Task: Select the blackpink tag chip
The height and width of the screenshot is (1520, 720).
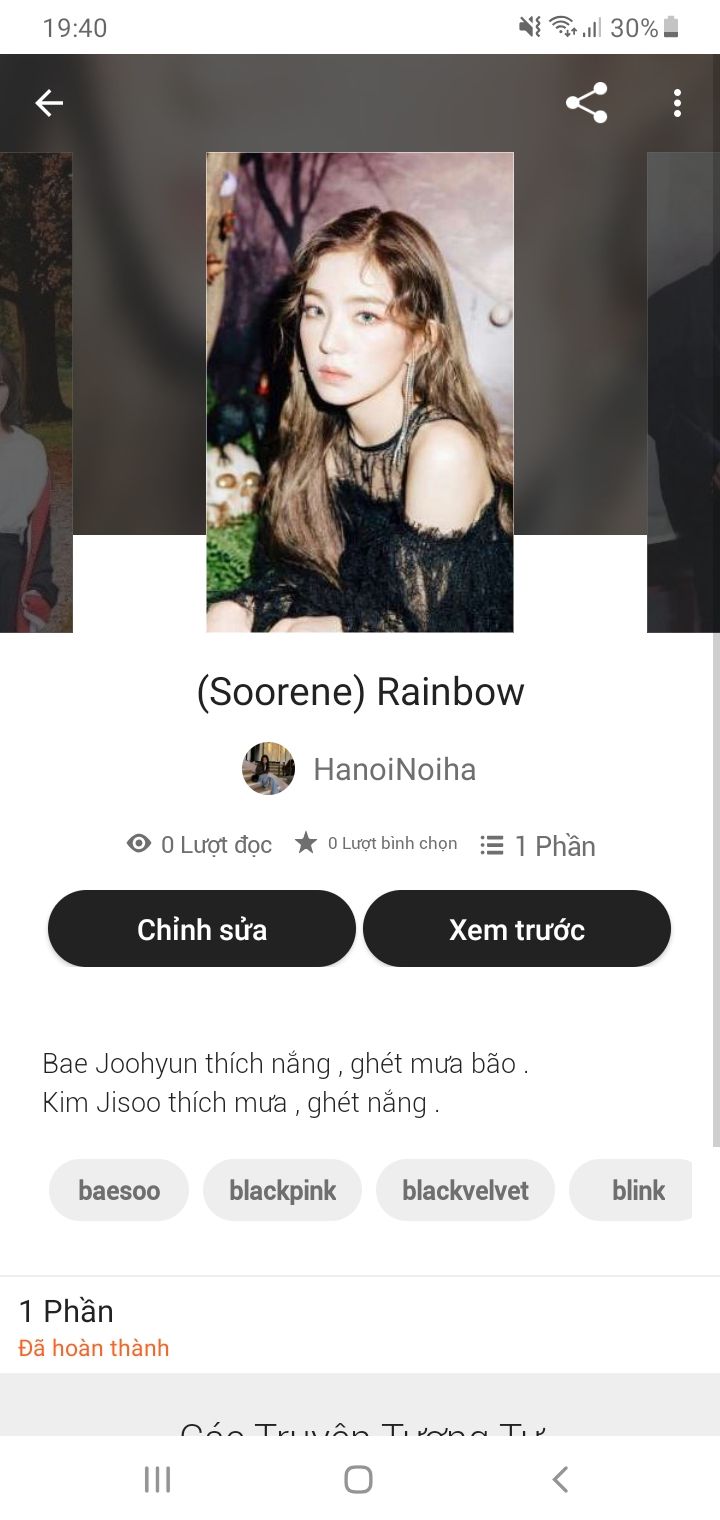Action: [x=282, y=1190]
